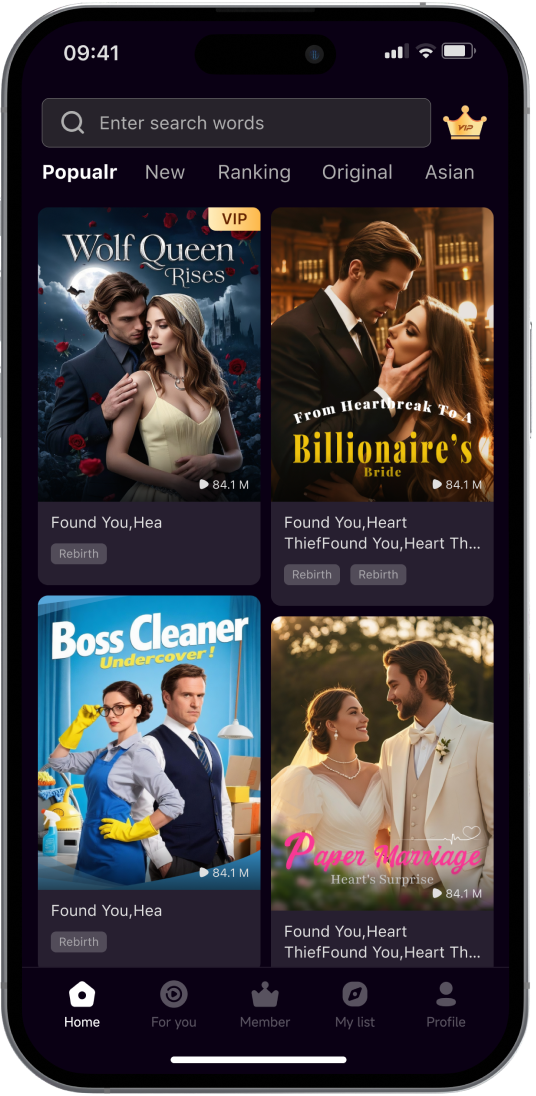Open the My list tab
This screenshot has width=536, height=1096.
tap(355, 1005)
